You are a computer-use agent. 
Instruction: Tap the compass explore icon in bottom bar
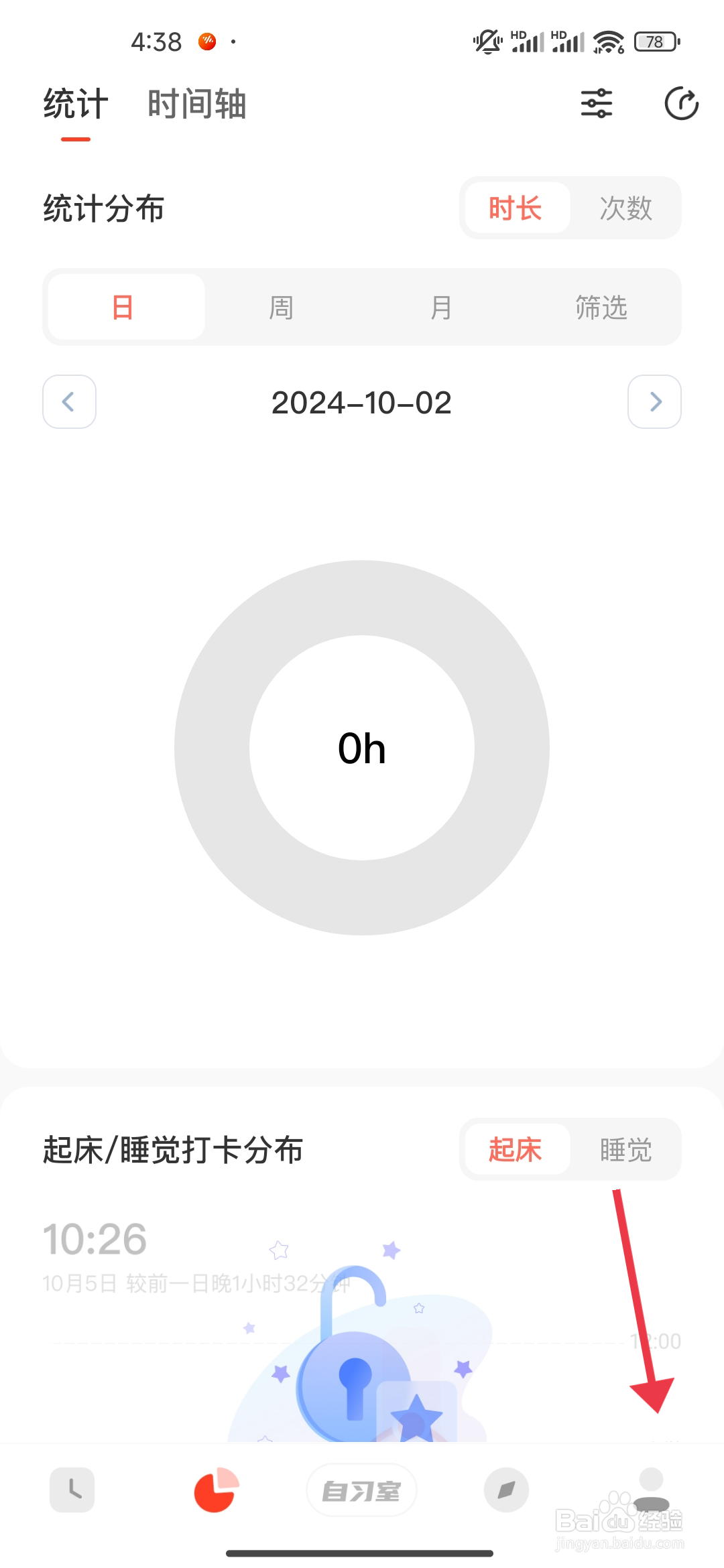[506, 1491]
